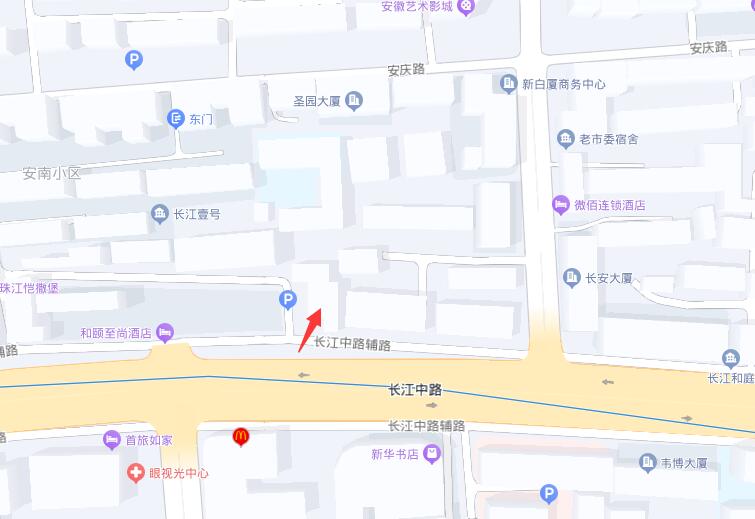Screen dimensions: 755x519
Task: Tap the 长江壹号 marker
Action: click(159, 213)
